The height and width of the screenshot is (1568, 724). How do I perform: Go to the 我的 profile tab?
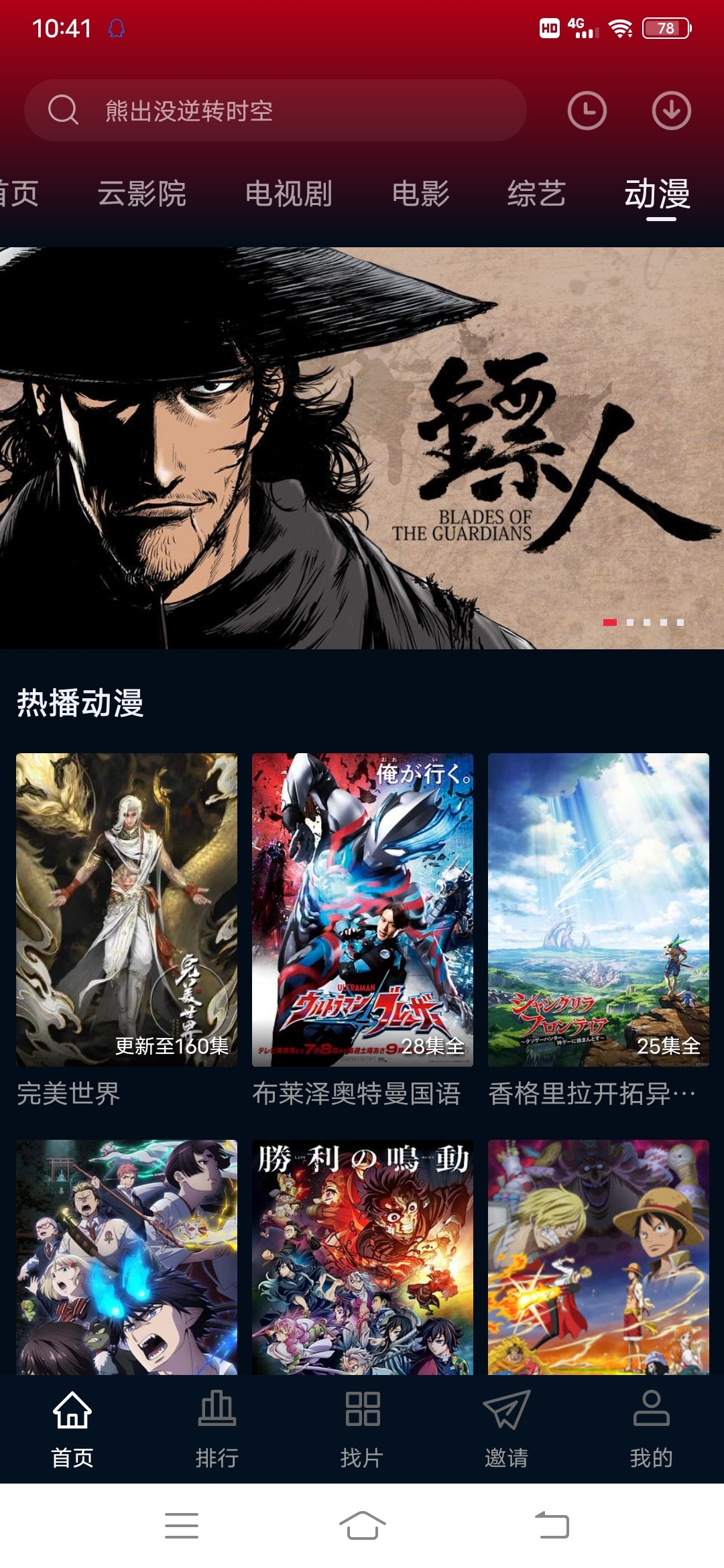pos(651,1429)
